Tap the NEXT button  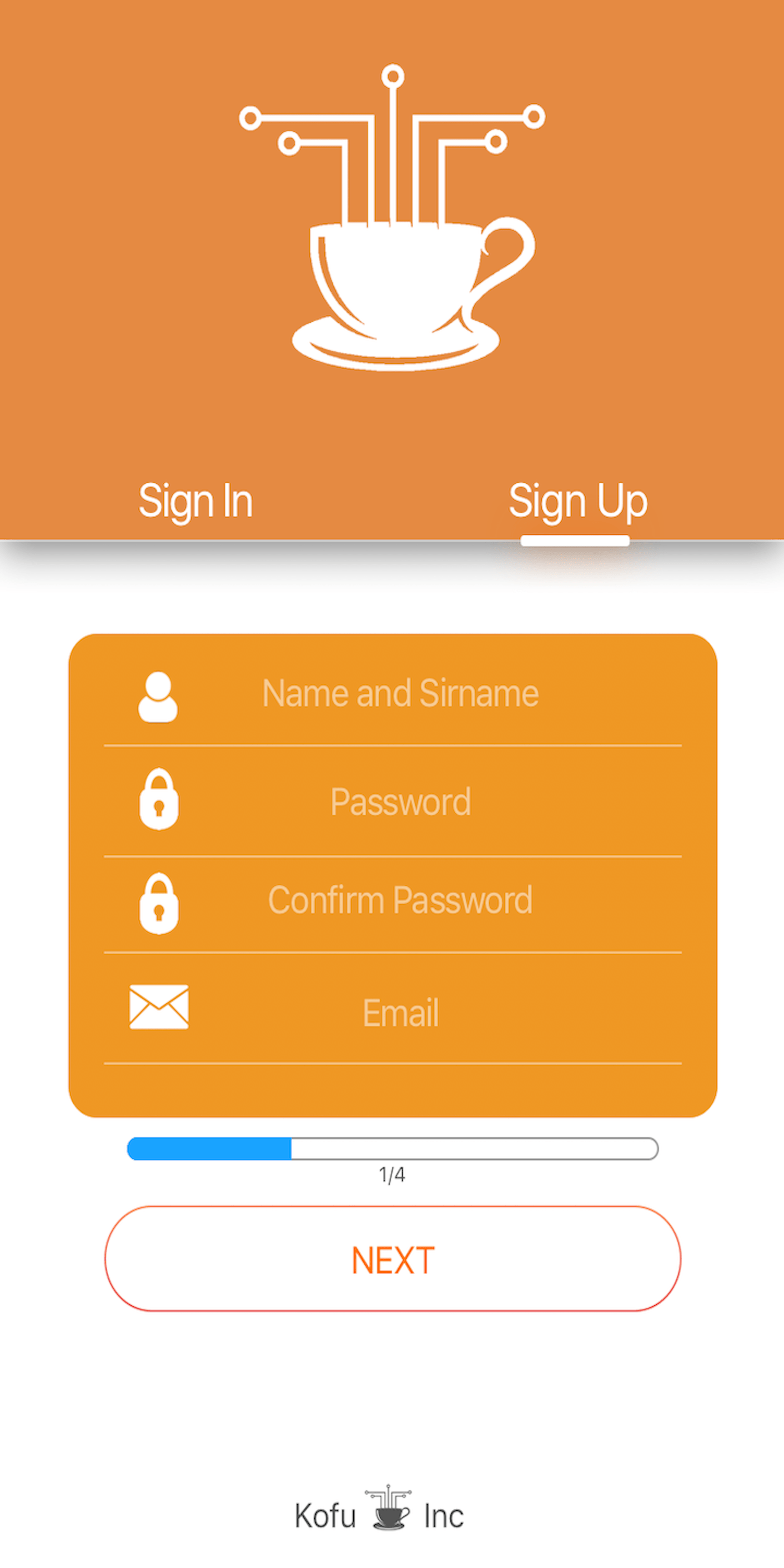393,1259
